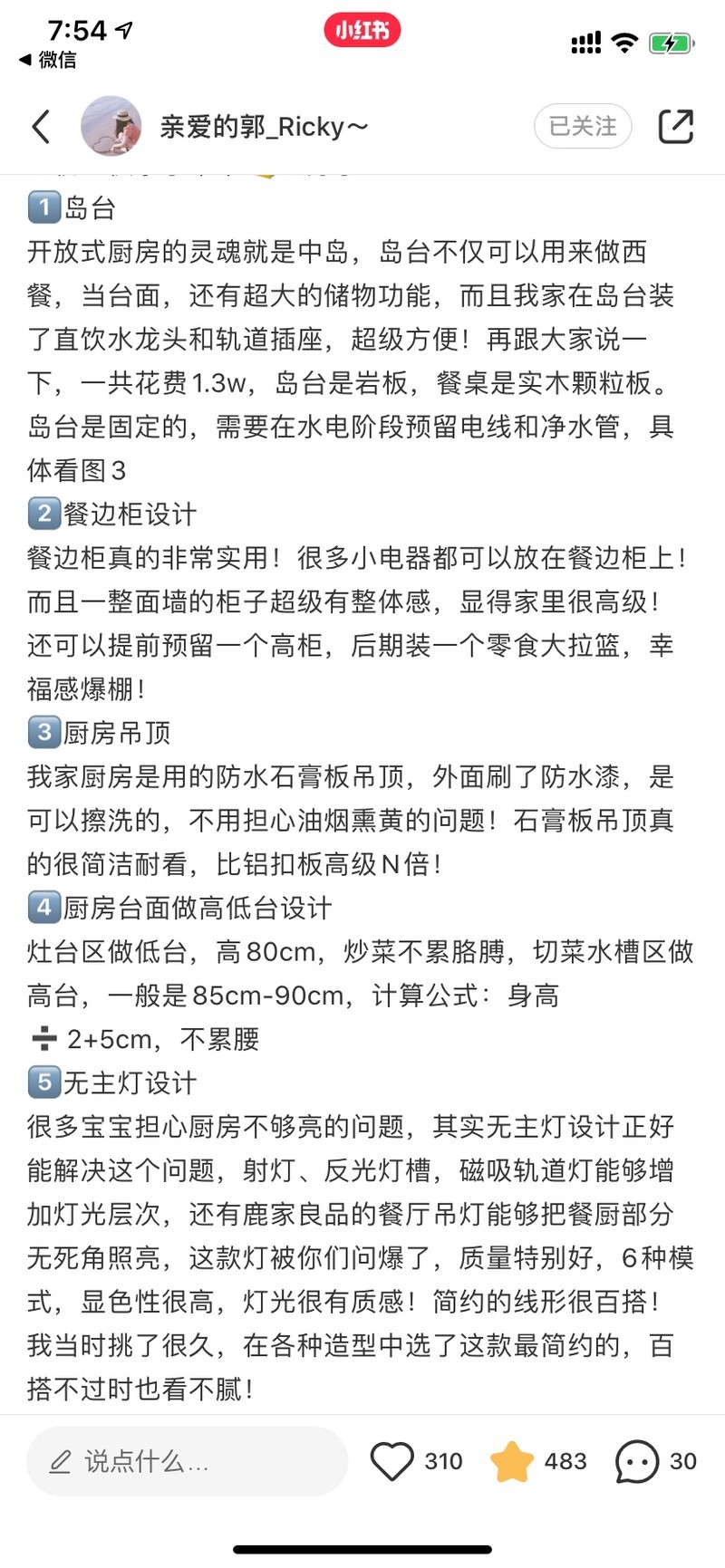The height and width of the screenshot is (1568, 725).
Task: Go back using the top-left arrow
Action: pos(41,127)
